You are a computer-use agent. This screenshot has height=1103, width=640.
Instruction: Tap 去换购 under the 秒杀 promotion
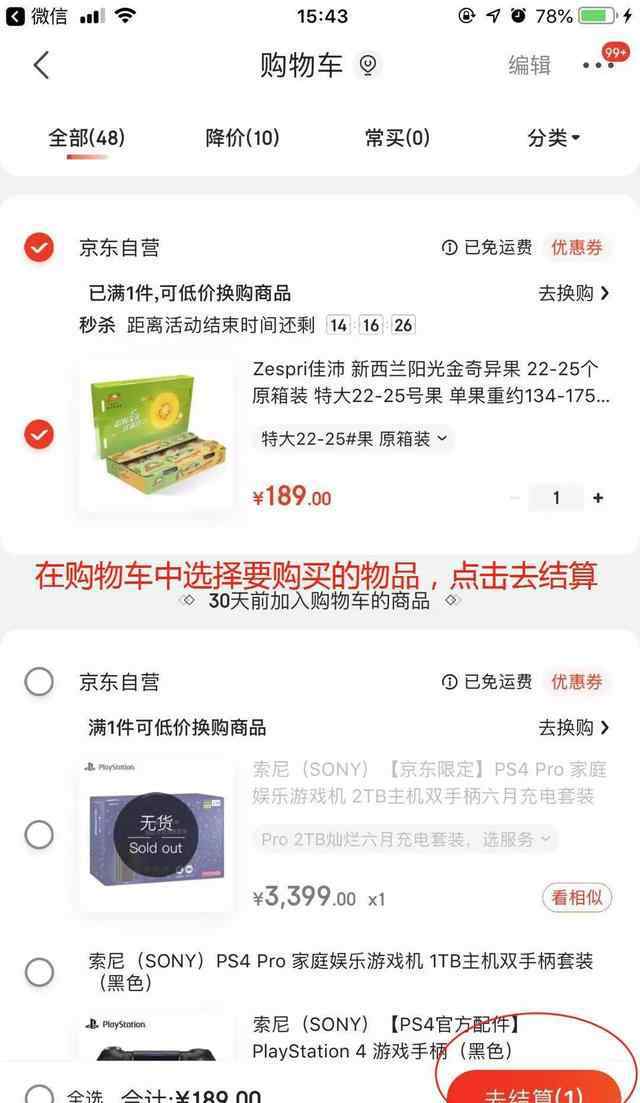tap(573, 293)
